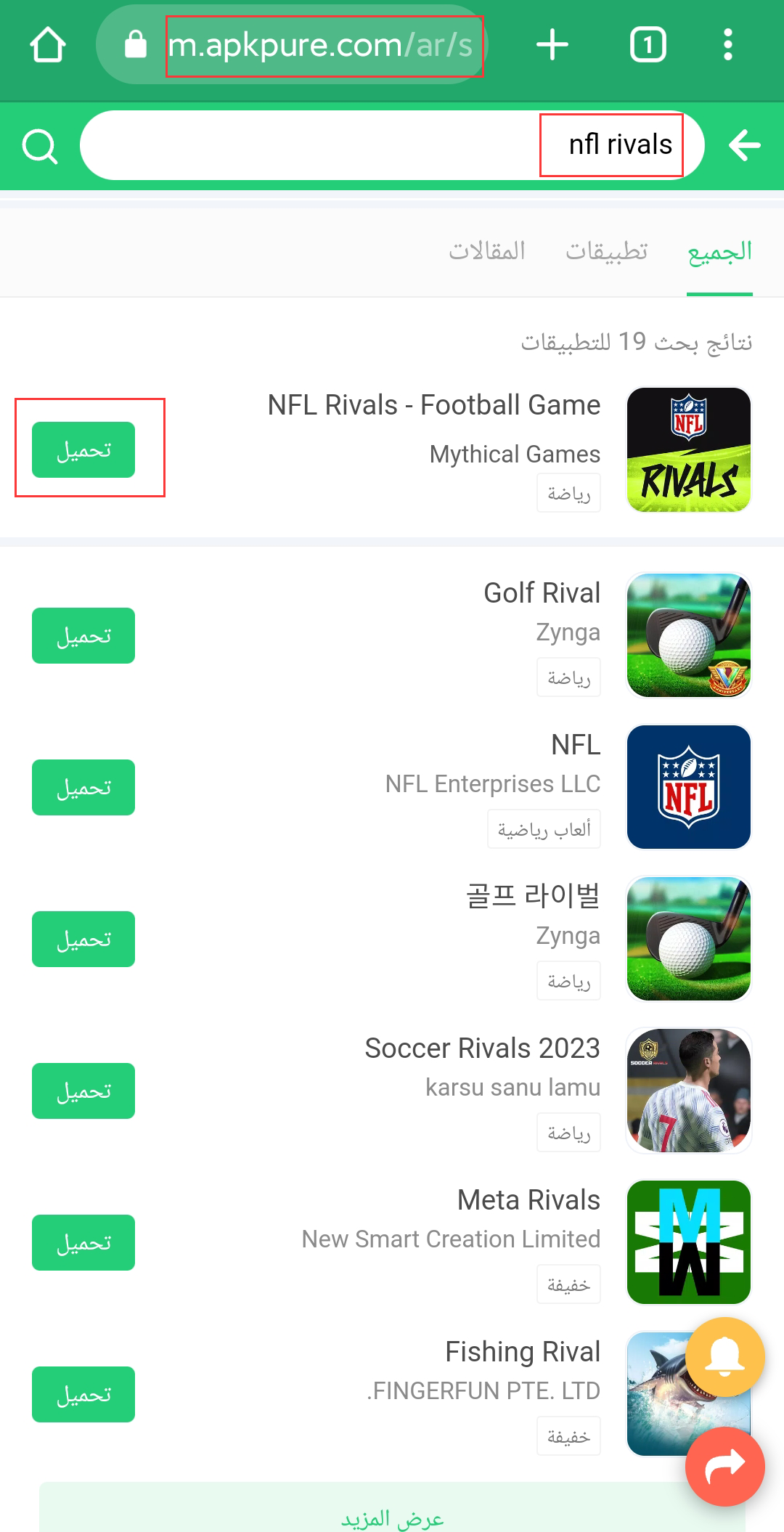This screenshot has width=784, height=1532.
Task: Open the المقالات tab
Action: coord(488,251)
